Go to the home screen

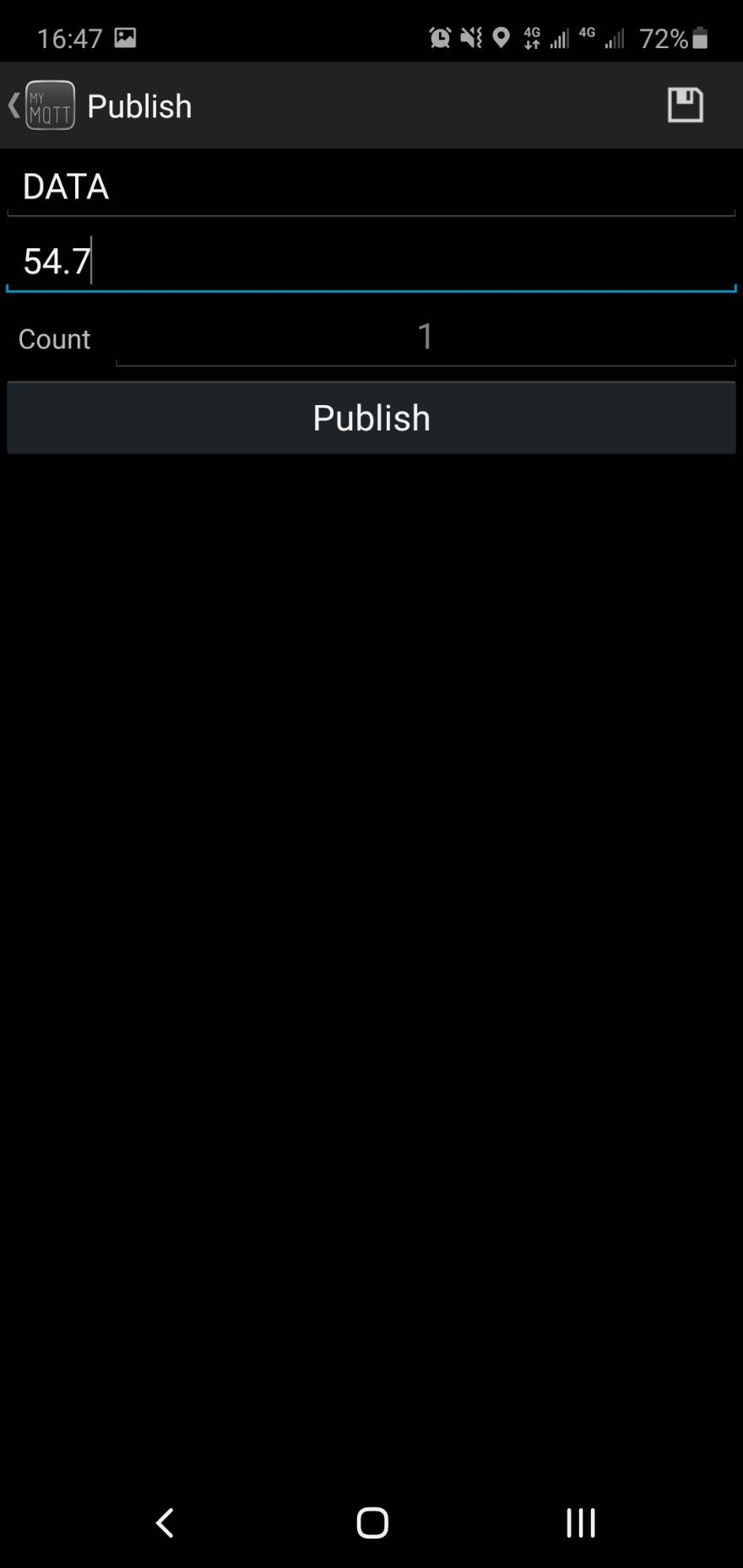coord(371,1522)
